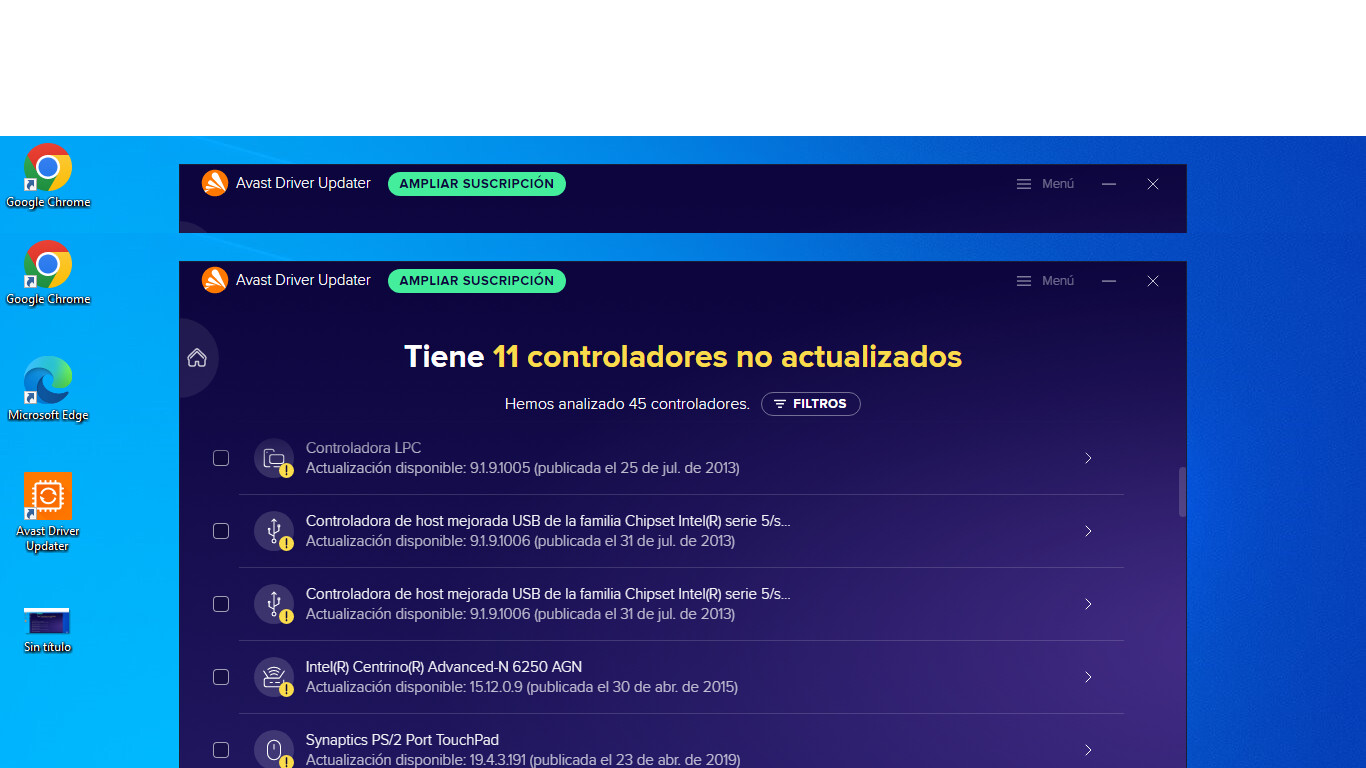Check the Intel Centrino Advanced-N 6250 AGN box
This screenshot has width=1366, height=768.
(221, 677)
